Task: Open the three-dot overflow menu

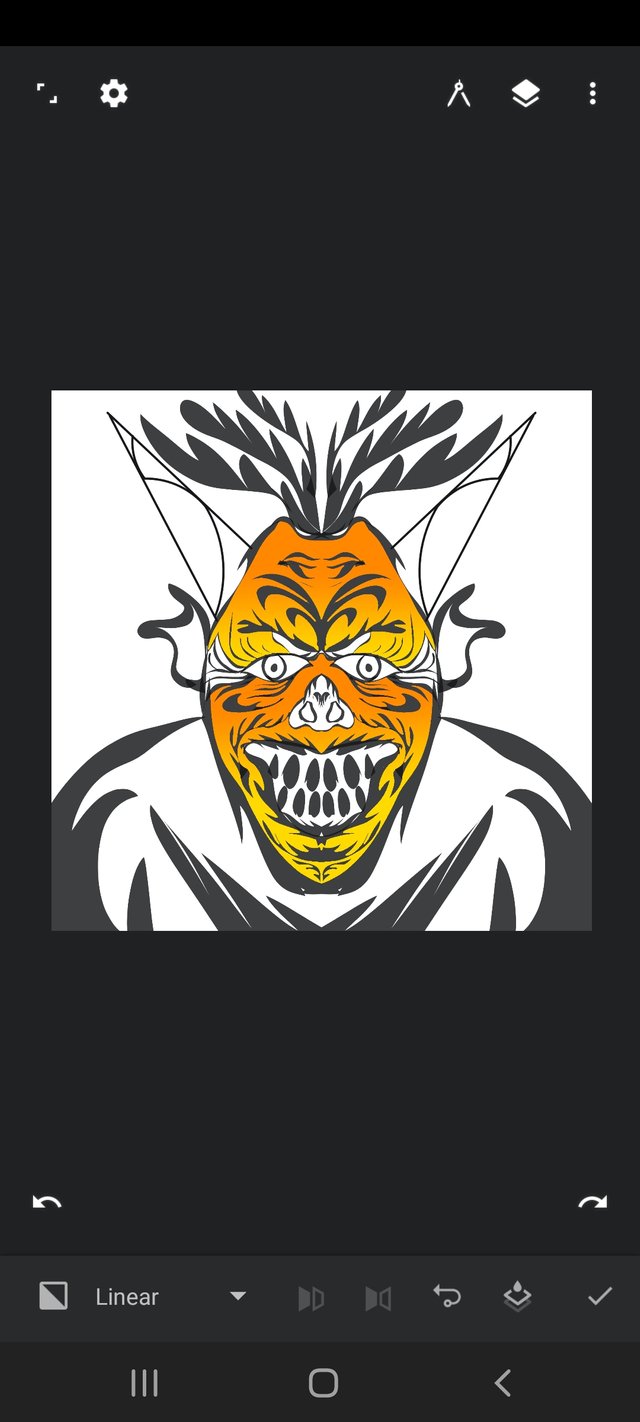Action: click(592, 94)
